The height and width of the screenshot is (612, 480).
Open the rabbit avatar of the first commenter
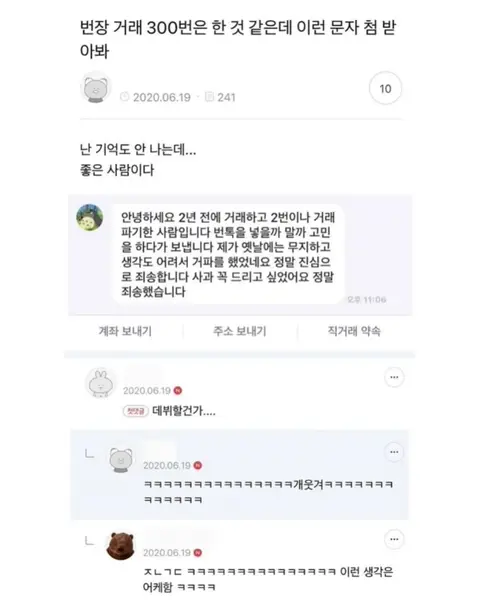pos(101,383)
